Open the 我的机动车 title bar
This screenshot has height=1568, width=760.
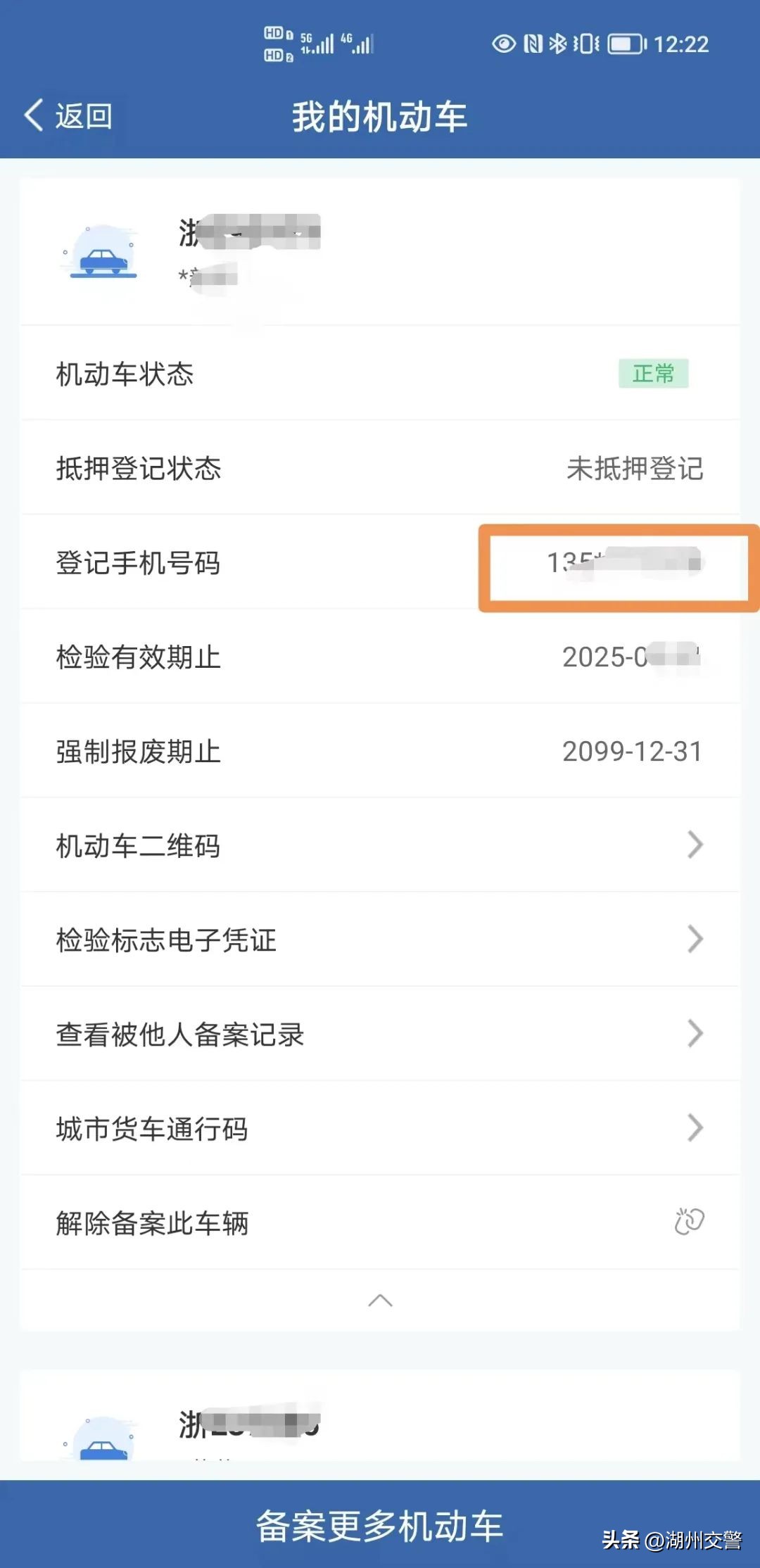[380, 117]
